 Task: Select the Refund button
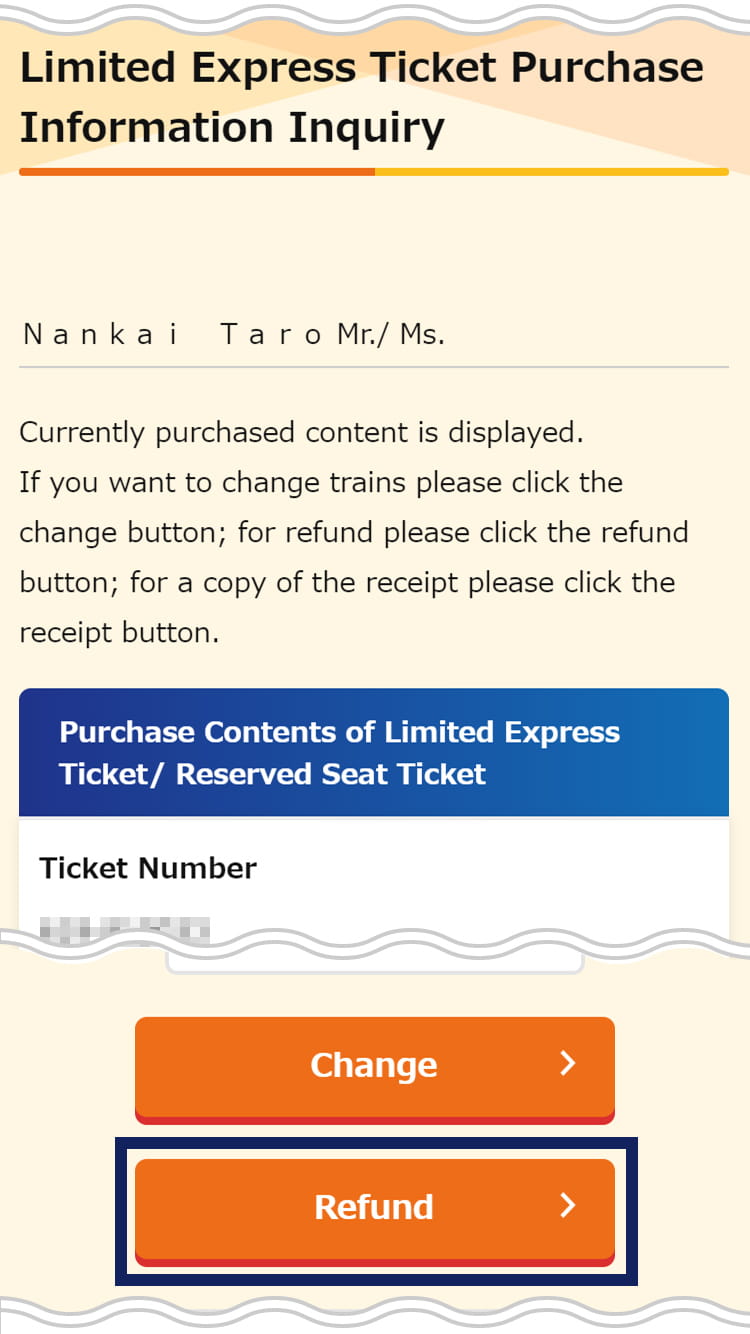click(x=374, y=1208)
